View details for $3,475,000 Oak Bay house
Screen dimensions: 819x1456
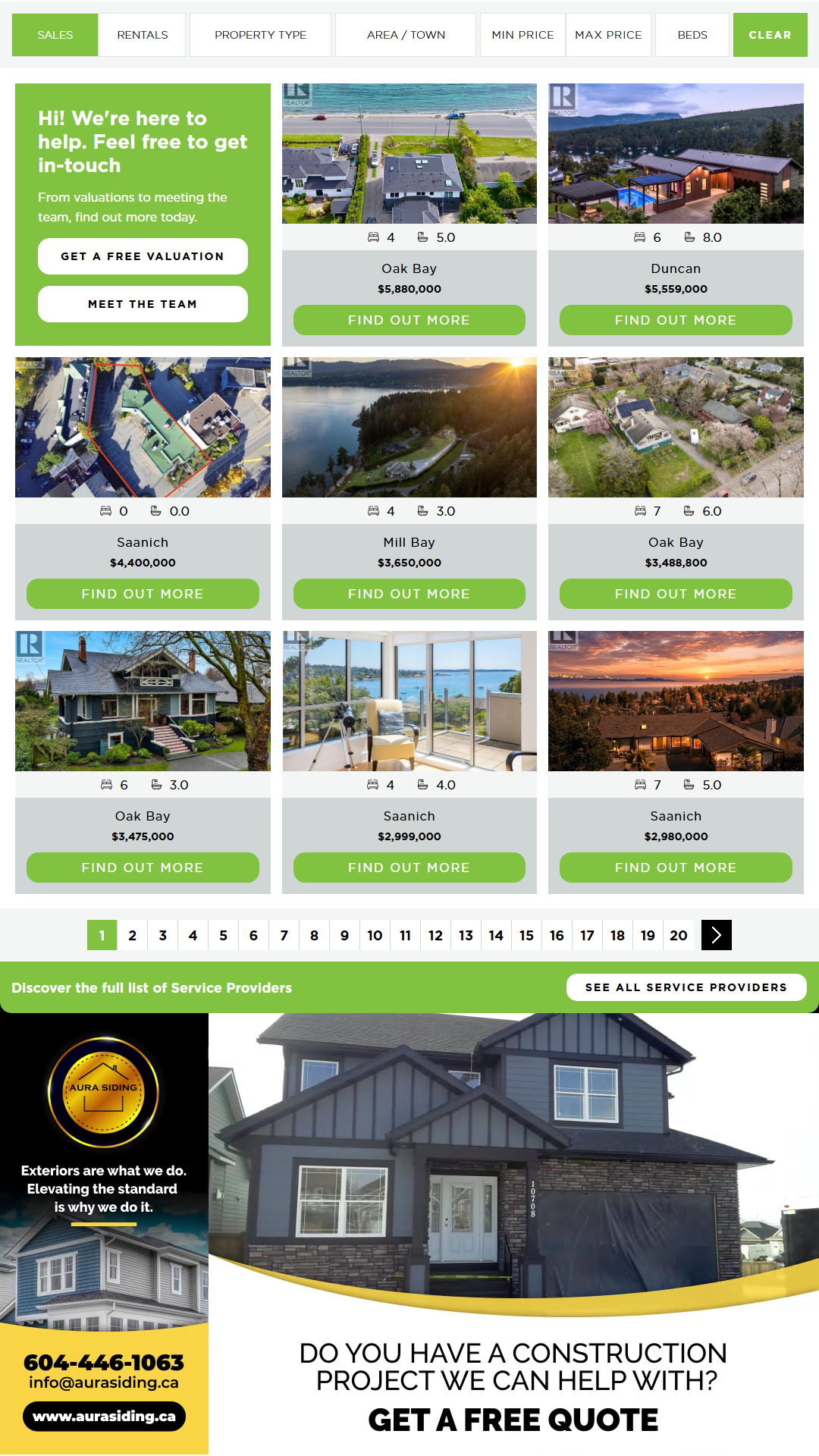[x=143, y=868]
